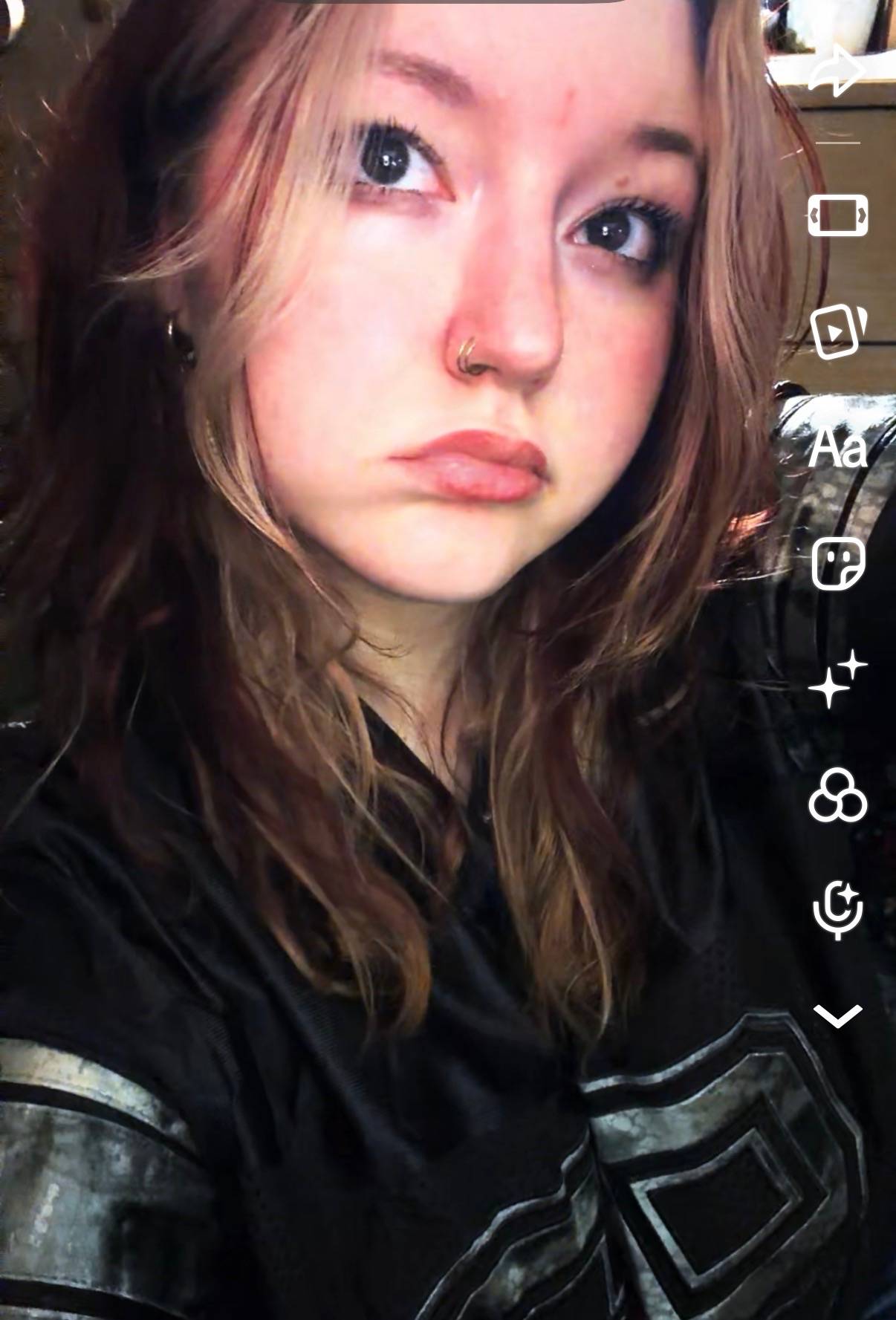896x1320 pixels.
Task: Open the sticker picker
Action: (838, 564)
